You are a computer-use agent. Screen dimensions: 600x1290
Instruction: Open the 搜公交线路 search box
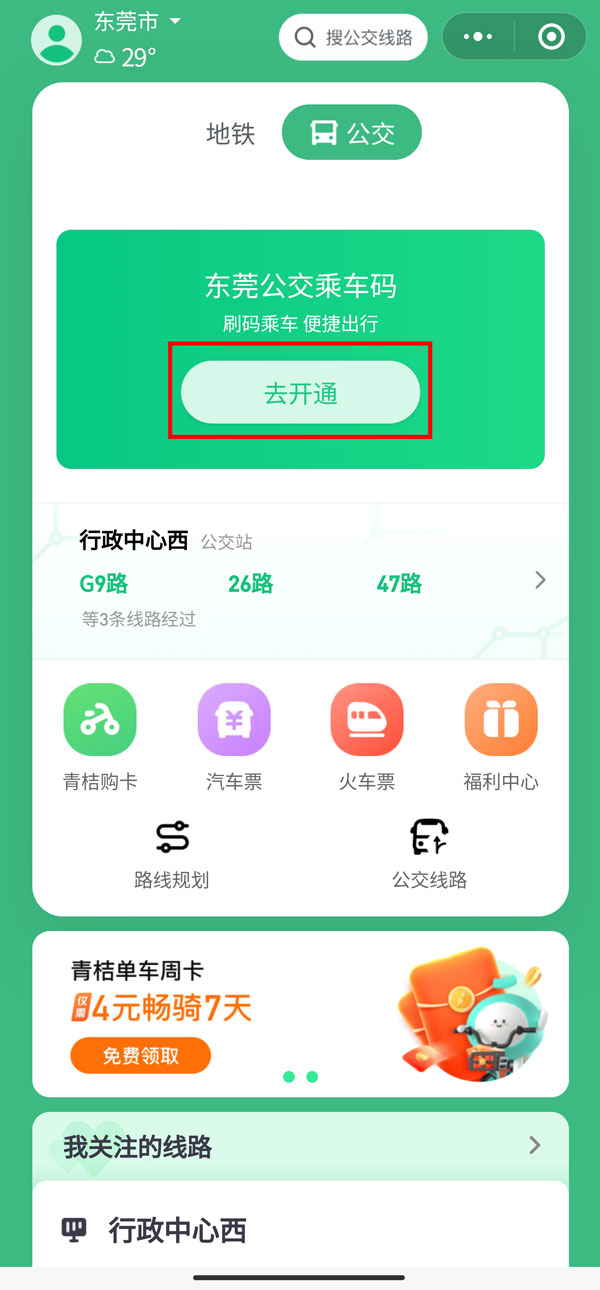pos(353,38)
